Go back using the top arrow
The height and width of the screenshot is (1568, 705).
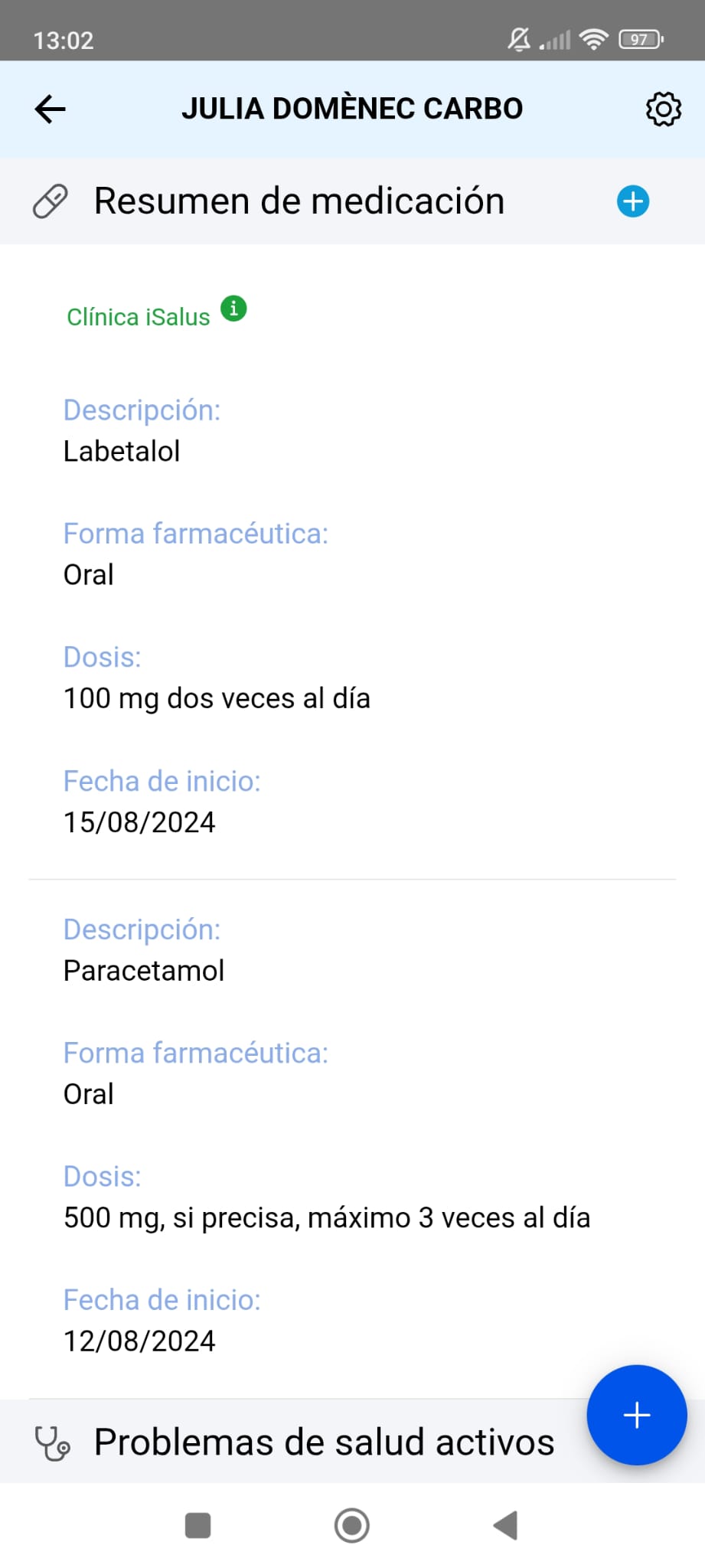51,109
